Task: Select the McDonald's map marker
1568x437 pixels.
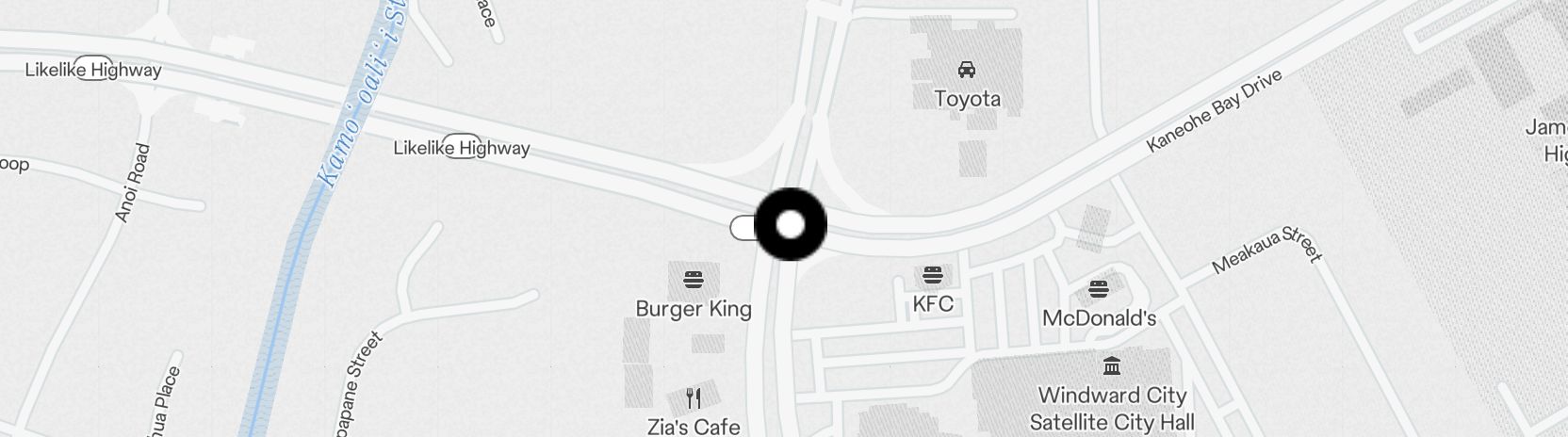Action: 1098,289
